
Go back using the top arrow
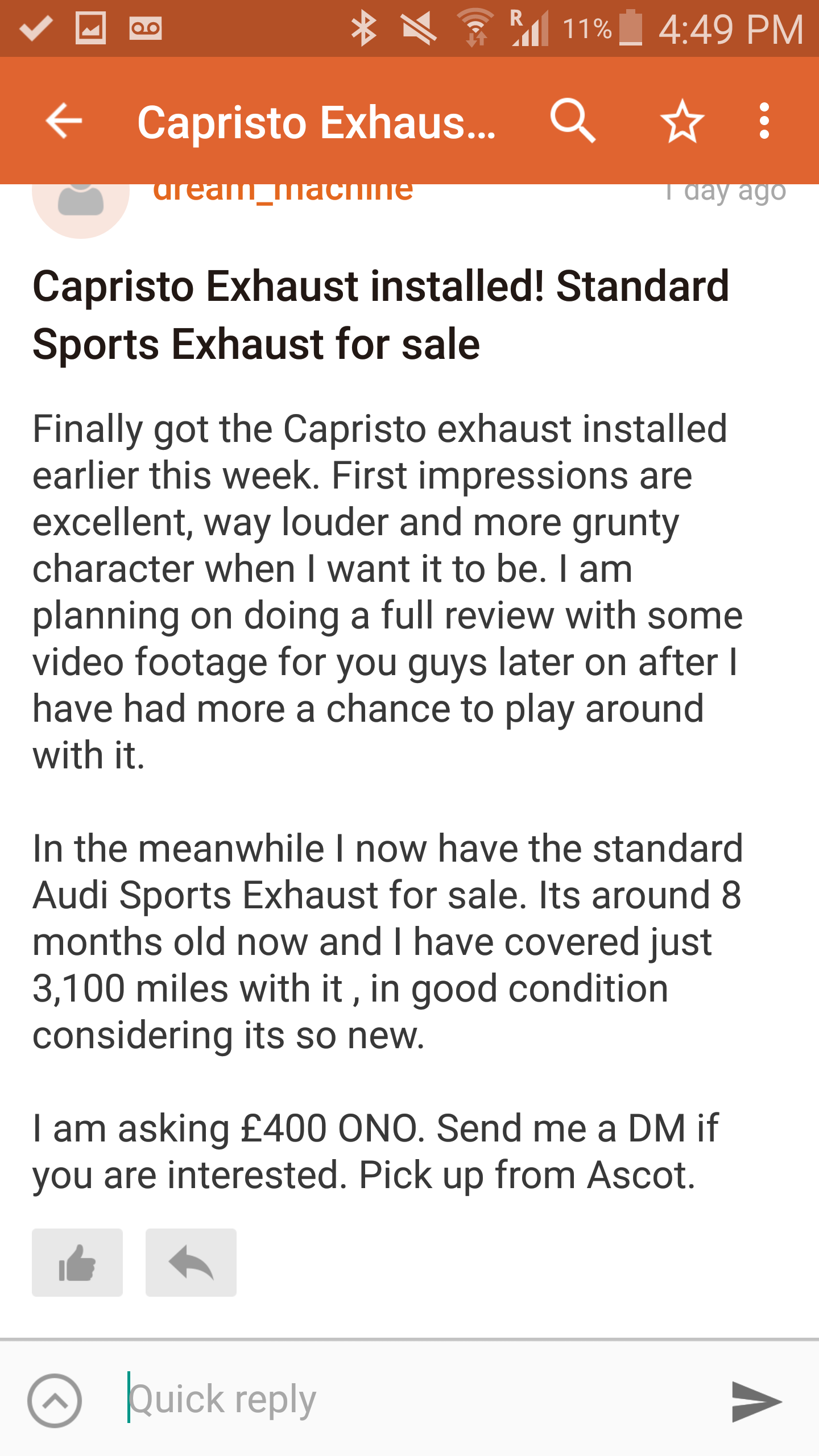[x=64, y=121]
